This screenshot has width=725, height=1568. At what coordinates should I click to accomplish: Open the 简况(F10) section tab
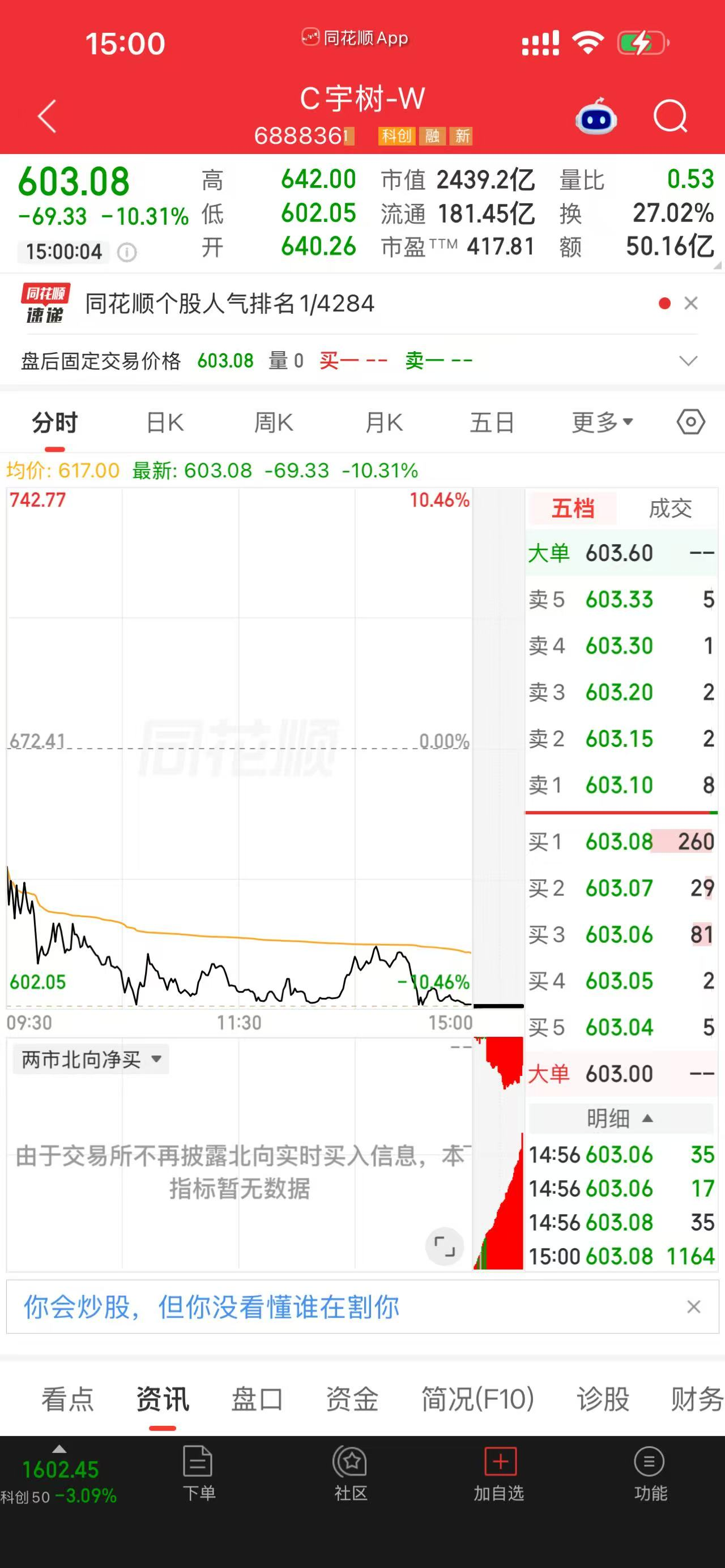click(478, 1399)
